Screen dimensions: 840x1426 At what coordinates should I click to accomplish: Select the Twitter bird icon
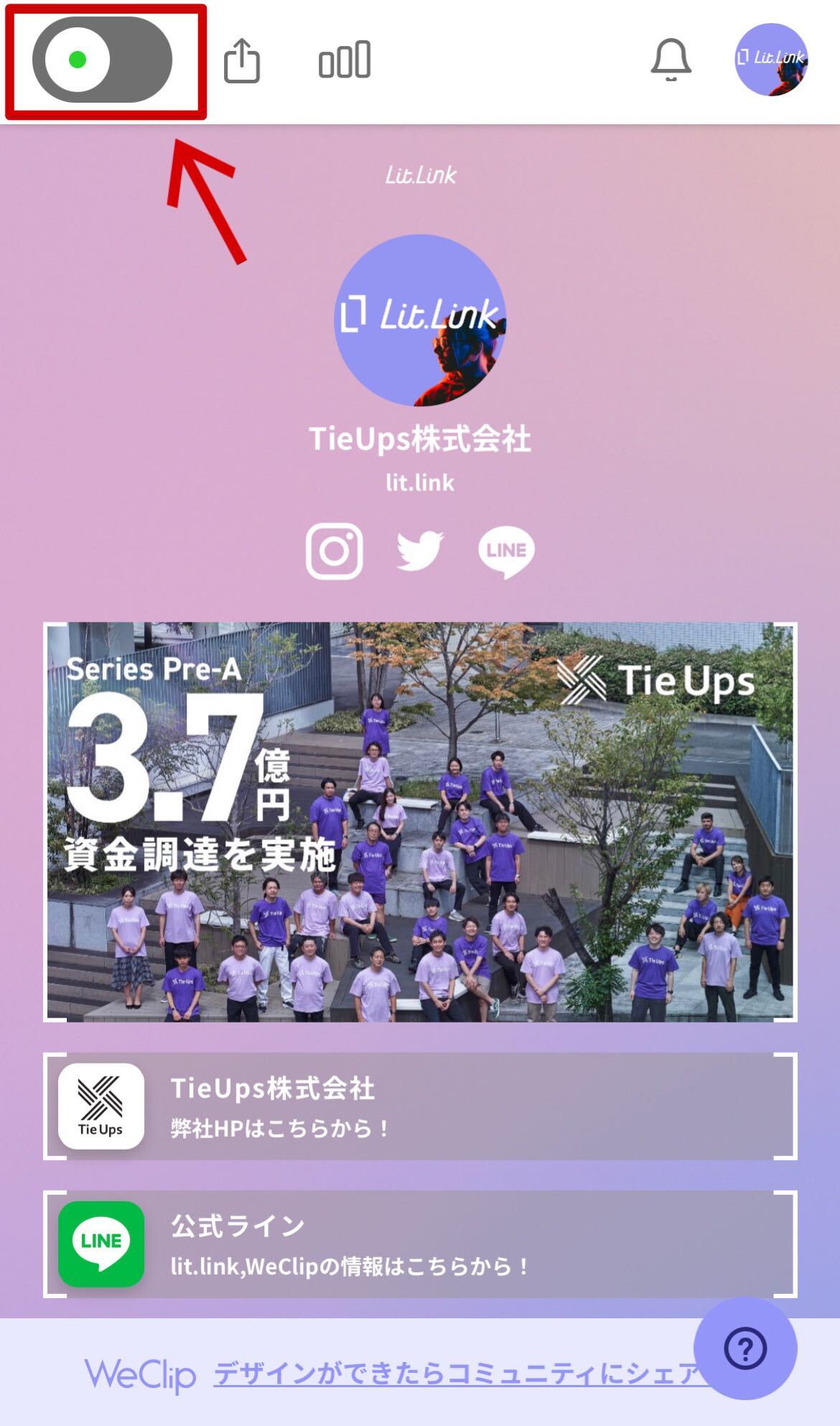pos(420,551)
